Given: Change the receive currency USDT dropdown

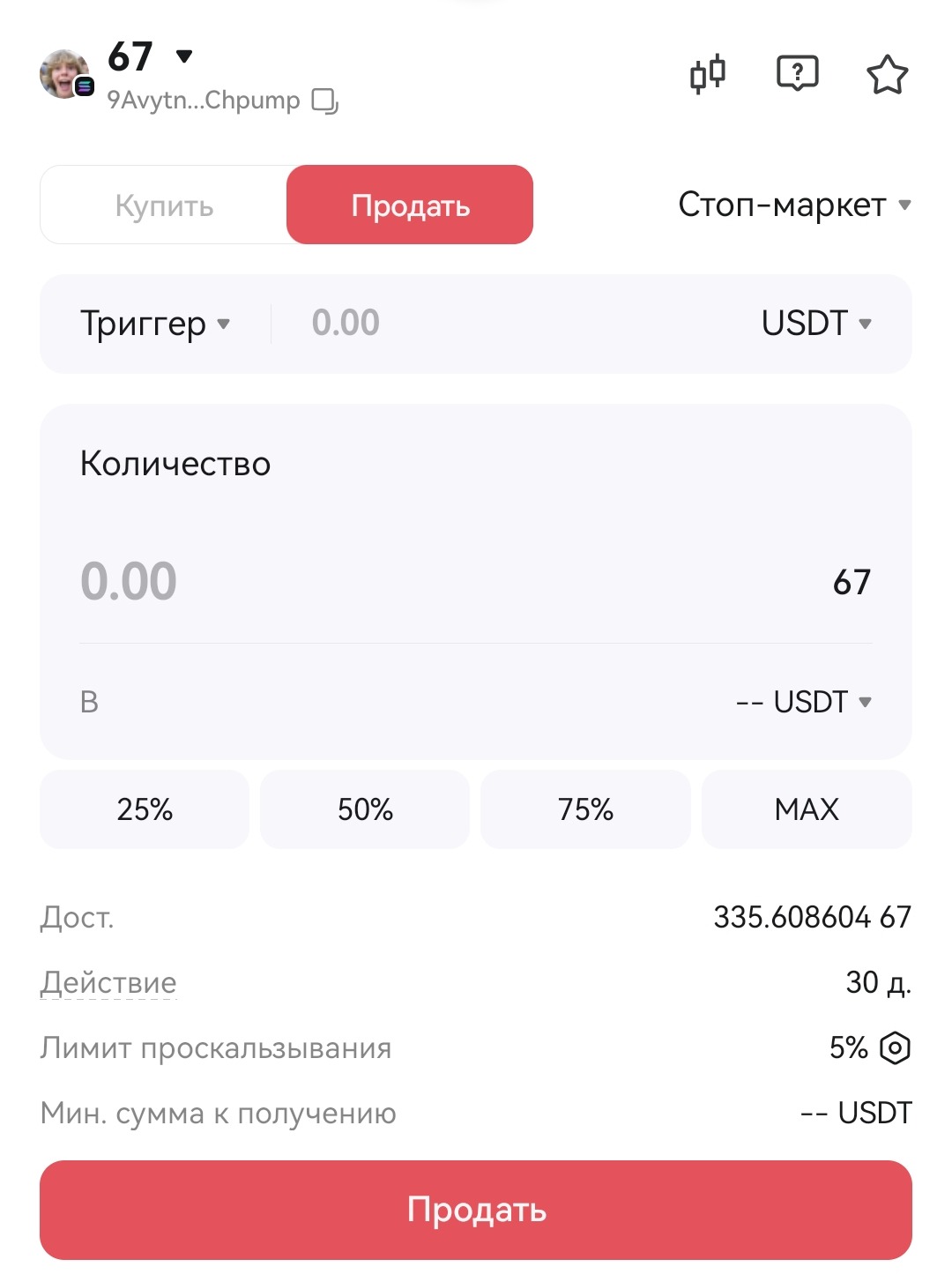Looking at the screenshot, I should (803, 702).
